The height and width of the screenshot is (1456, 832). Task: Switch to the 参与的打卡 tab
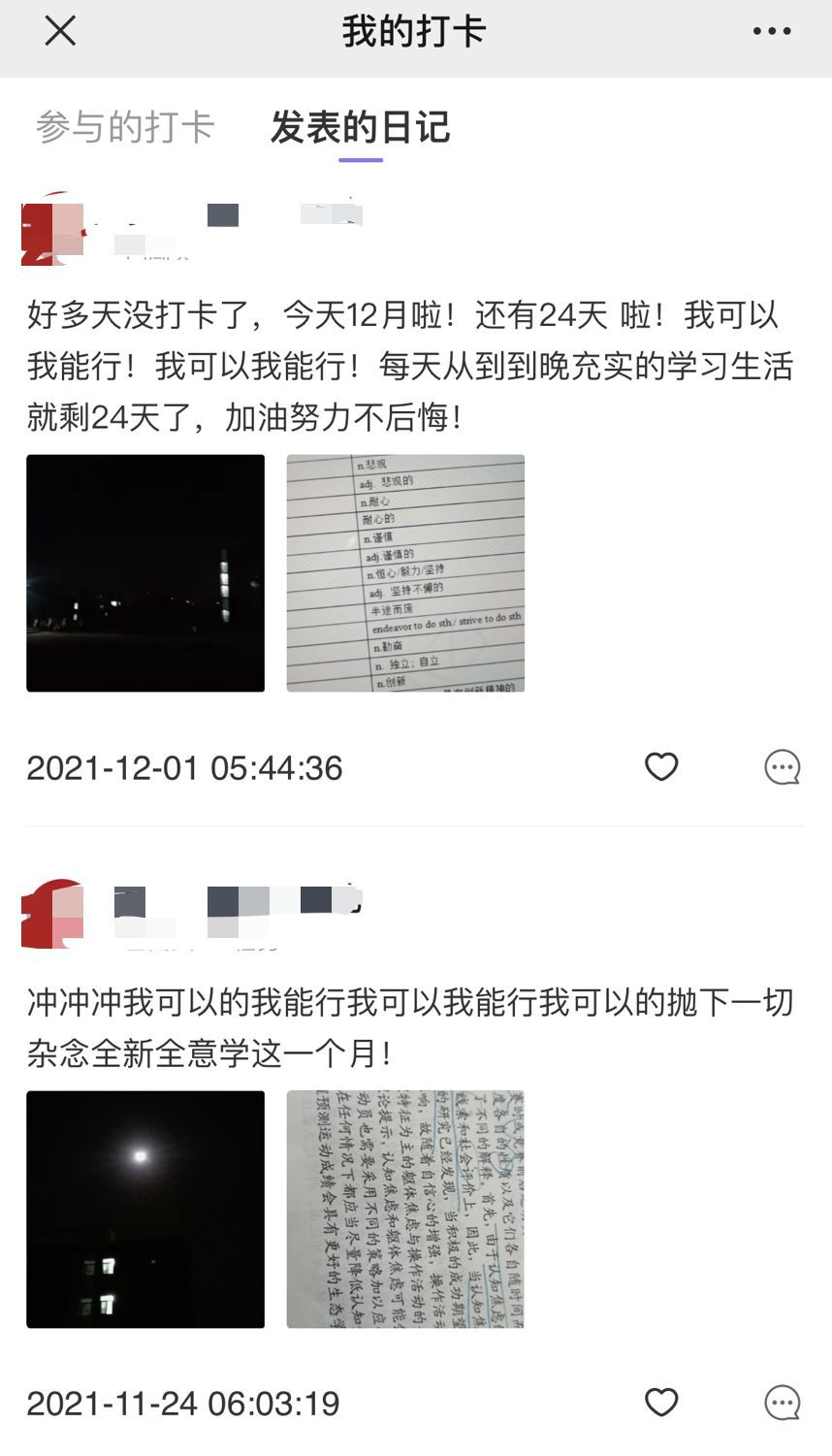click(x=125, y=127)
